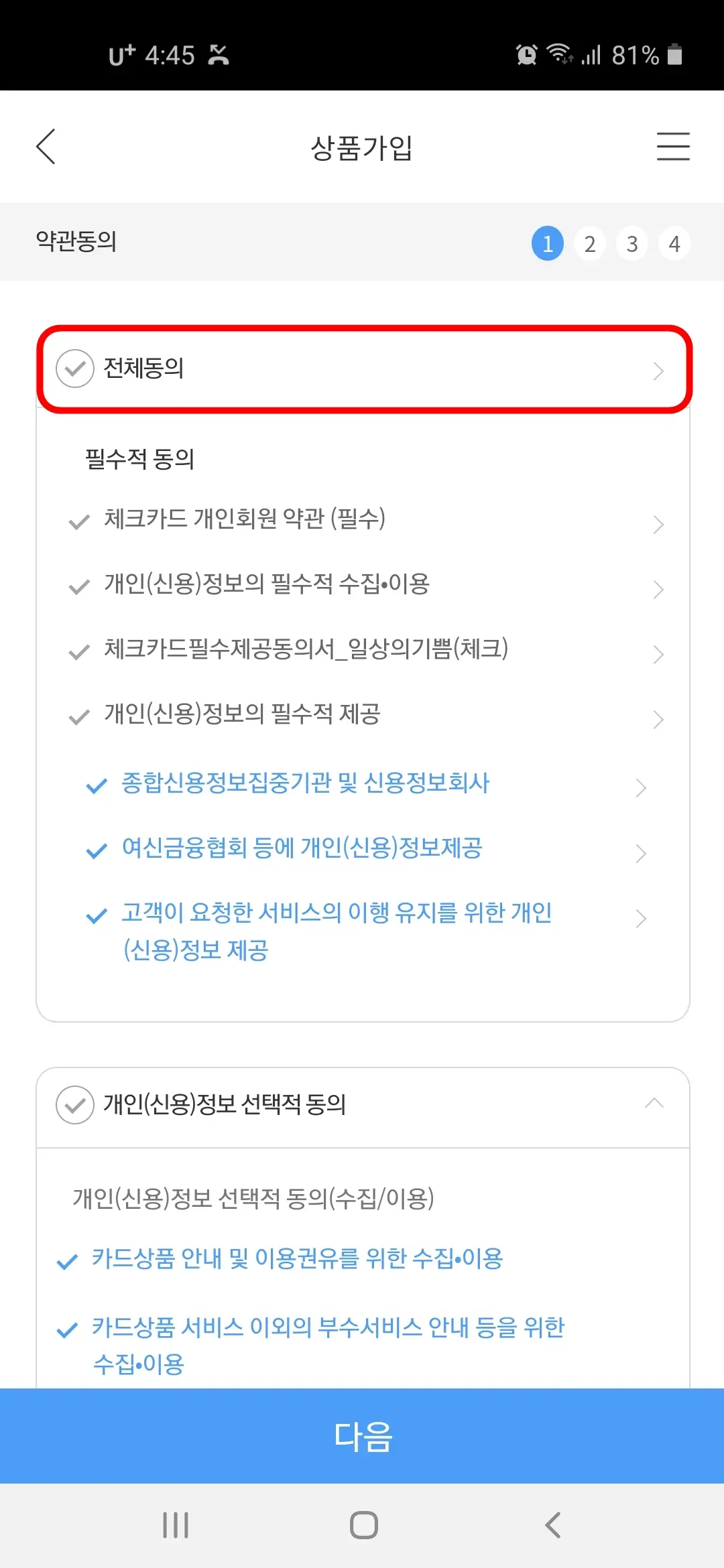Uncheck 체크카드 개인회원 약관 (필수)
The width and height of the screenshot is (724, 1568).
coord(80,521)
